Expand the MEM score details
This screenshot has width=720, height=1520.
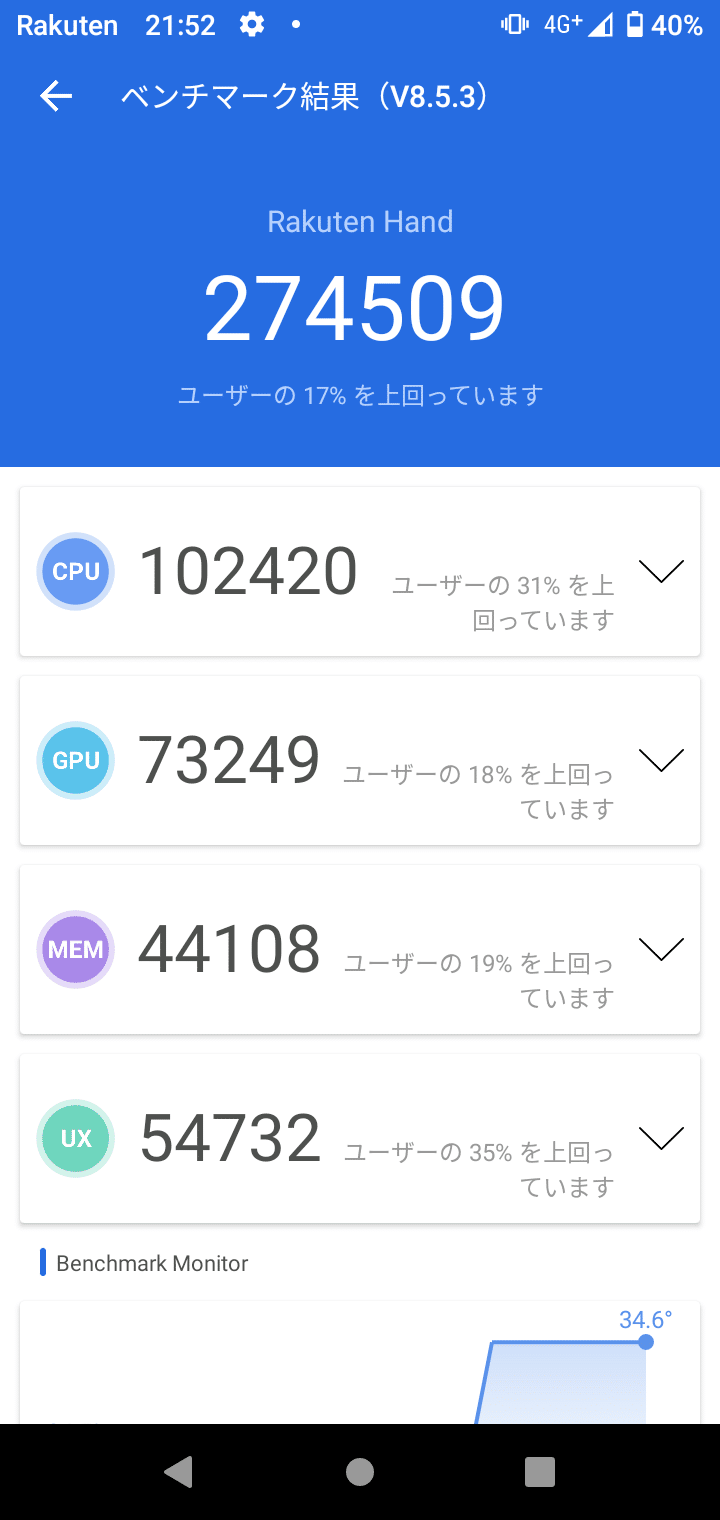tap(661, 949)
